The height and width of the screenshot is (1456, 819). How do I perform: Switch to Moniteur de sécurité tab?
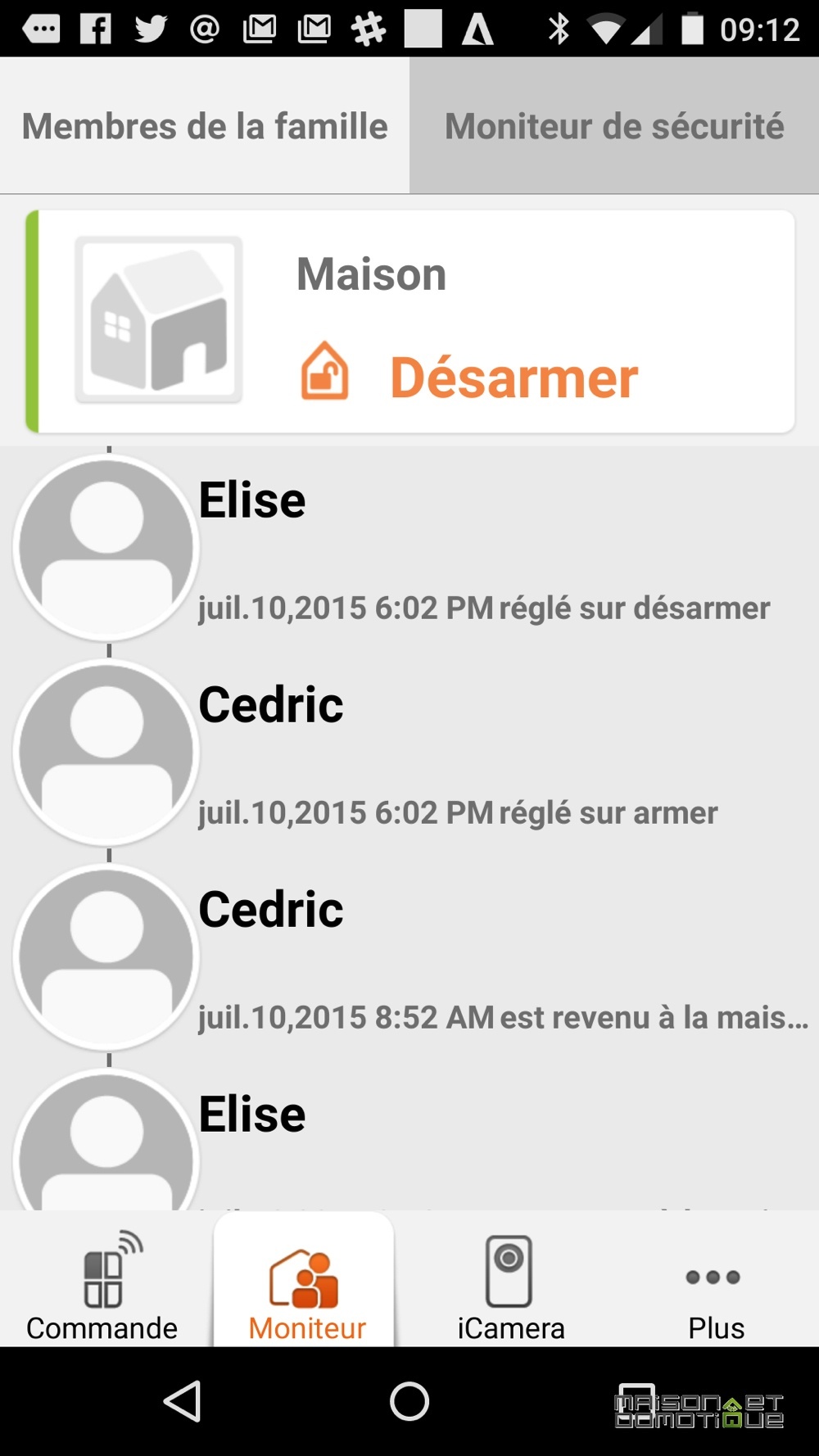point(614,126)
